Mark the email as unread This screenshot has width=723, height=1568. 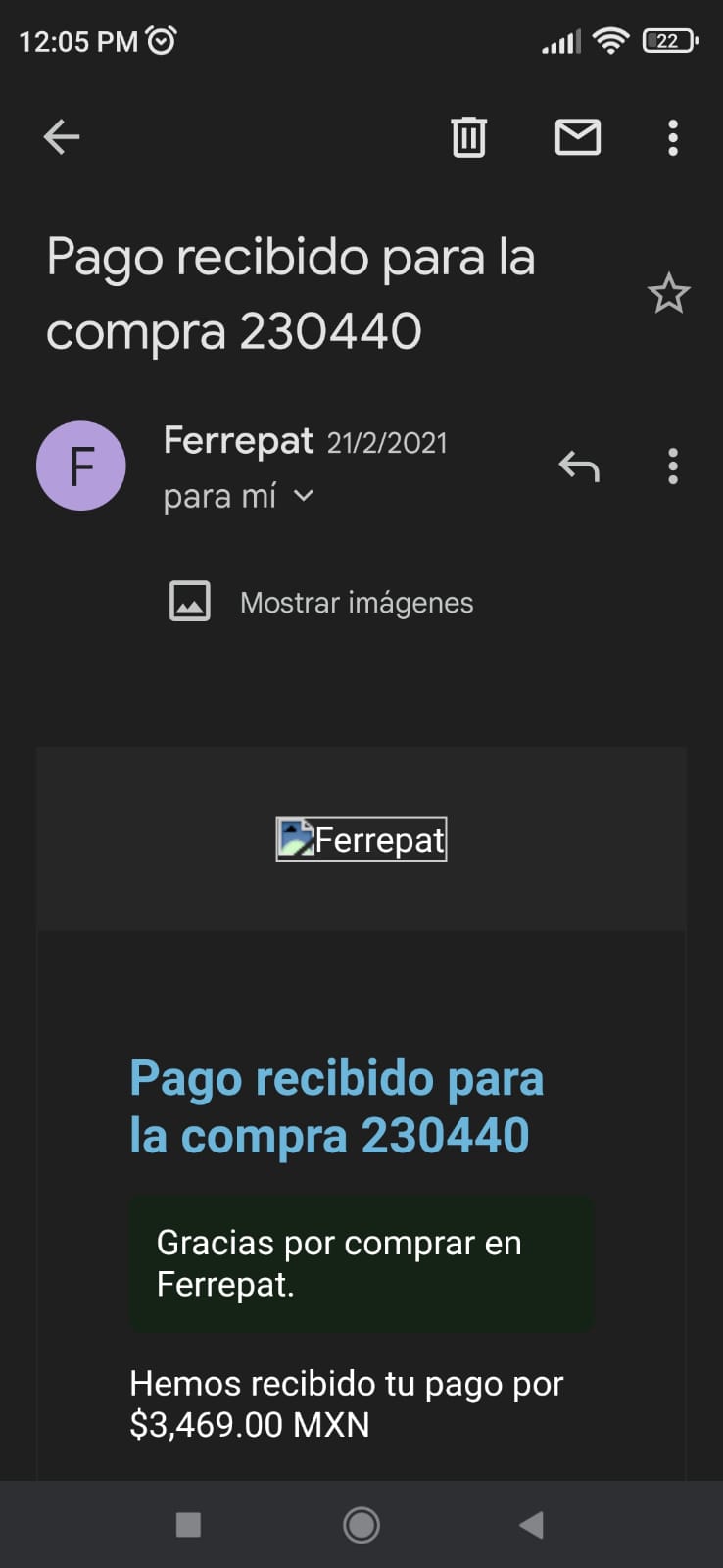tap(578, 137)
